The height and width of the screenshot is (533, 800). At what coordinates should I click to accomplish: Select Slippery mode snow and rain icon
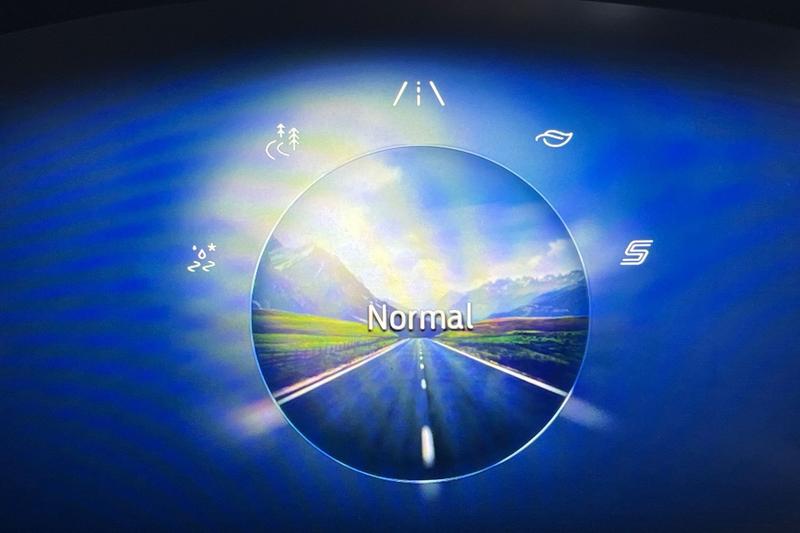(x=202, y=257)
